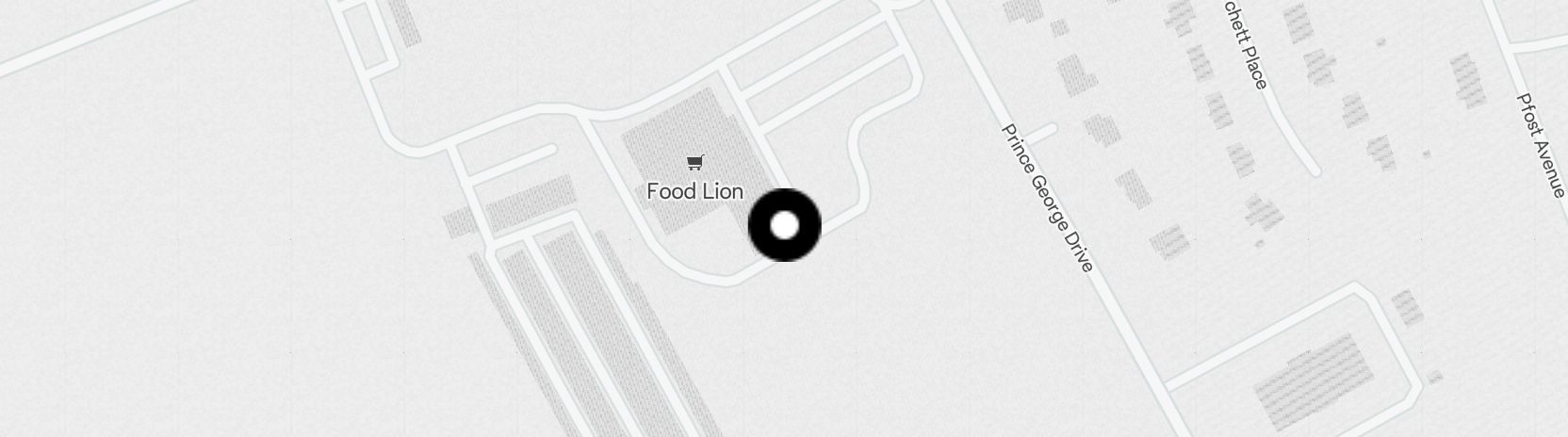The image size is (1568, 437).
Task: Select the black circular location pin
Action: point(784,225)
